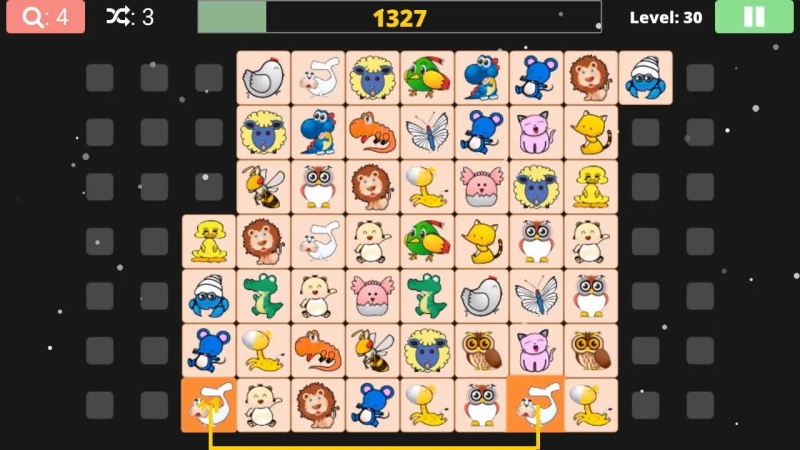Tap the crab tile next to the crocodile
Screen dimensions: 800x450
[x=209, y=296]
